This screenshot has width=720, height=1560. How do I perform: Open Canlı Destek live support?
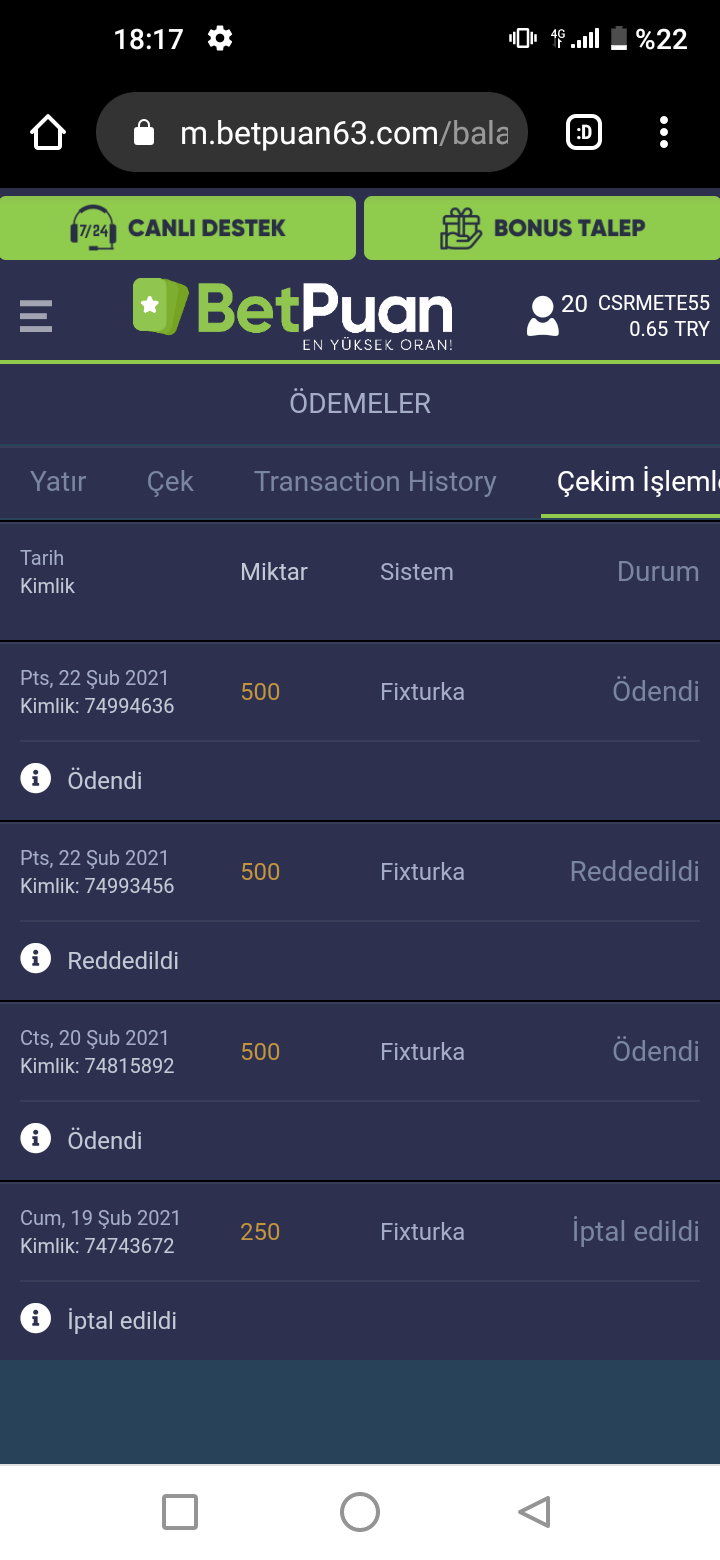tap(178, 228)
